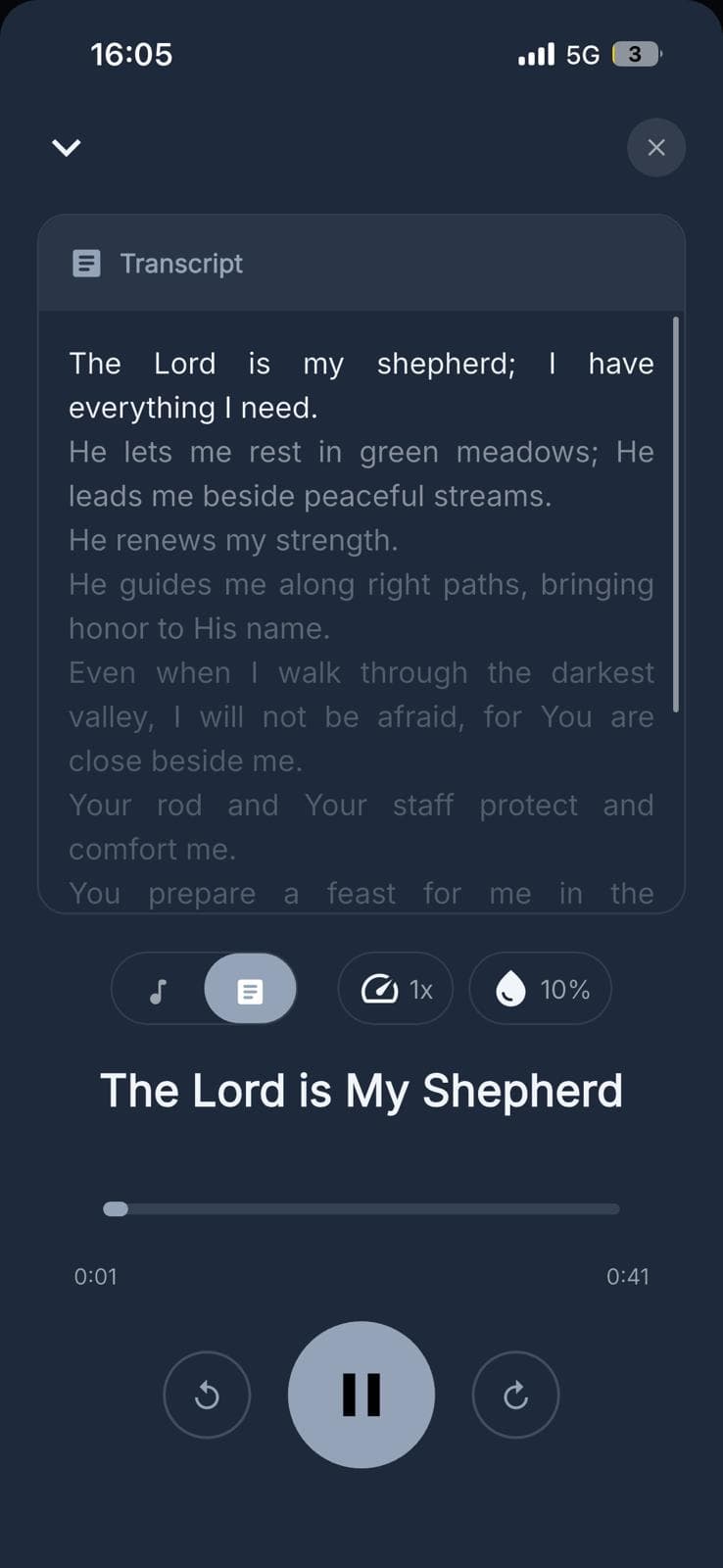Dismiss the player with the X button

[655, 147]
